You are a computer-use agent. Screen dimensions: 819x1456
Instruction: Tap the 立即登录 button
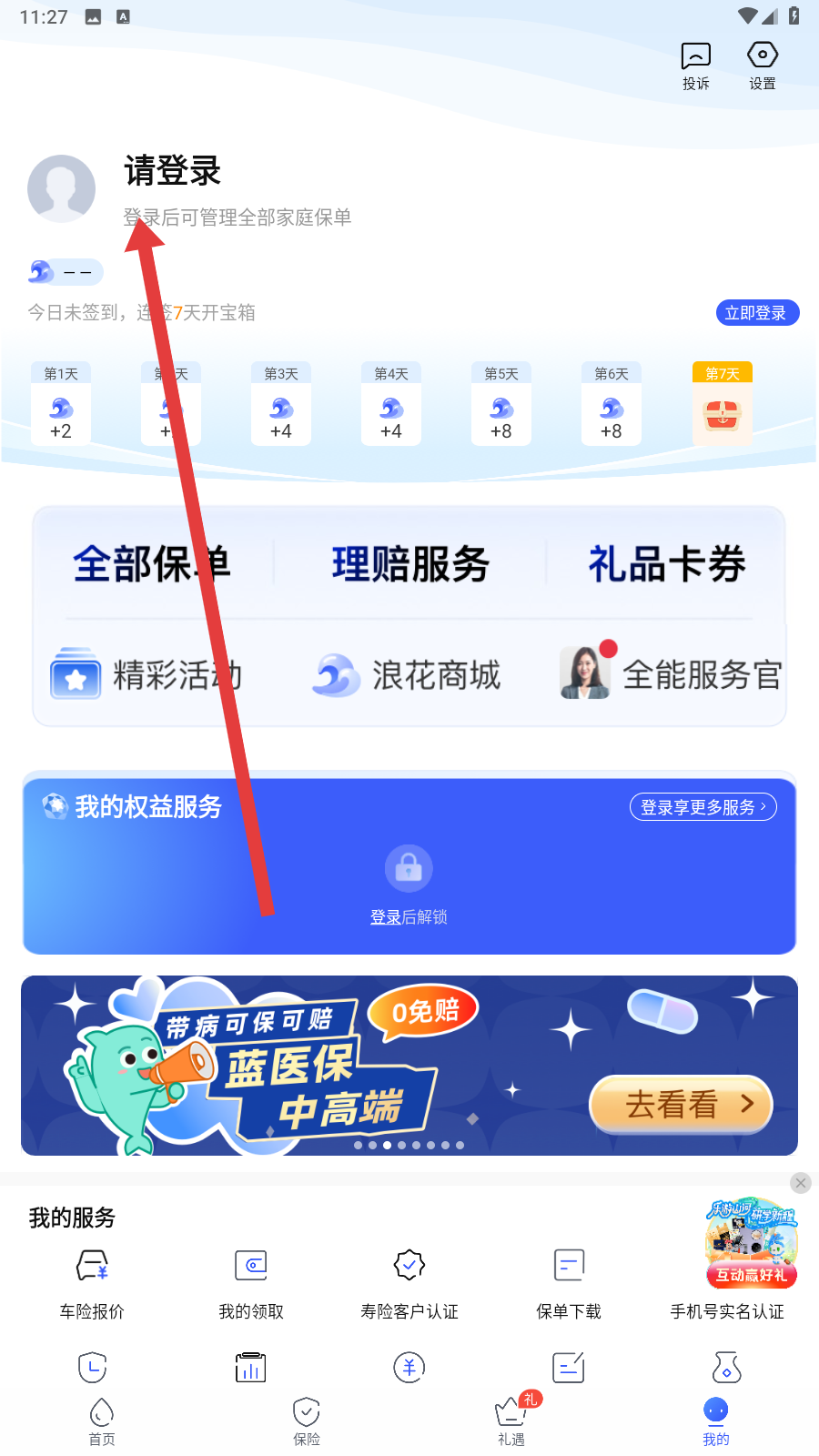point(757,312)
